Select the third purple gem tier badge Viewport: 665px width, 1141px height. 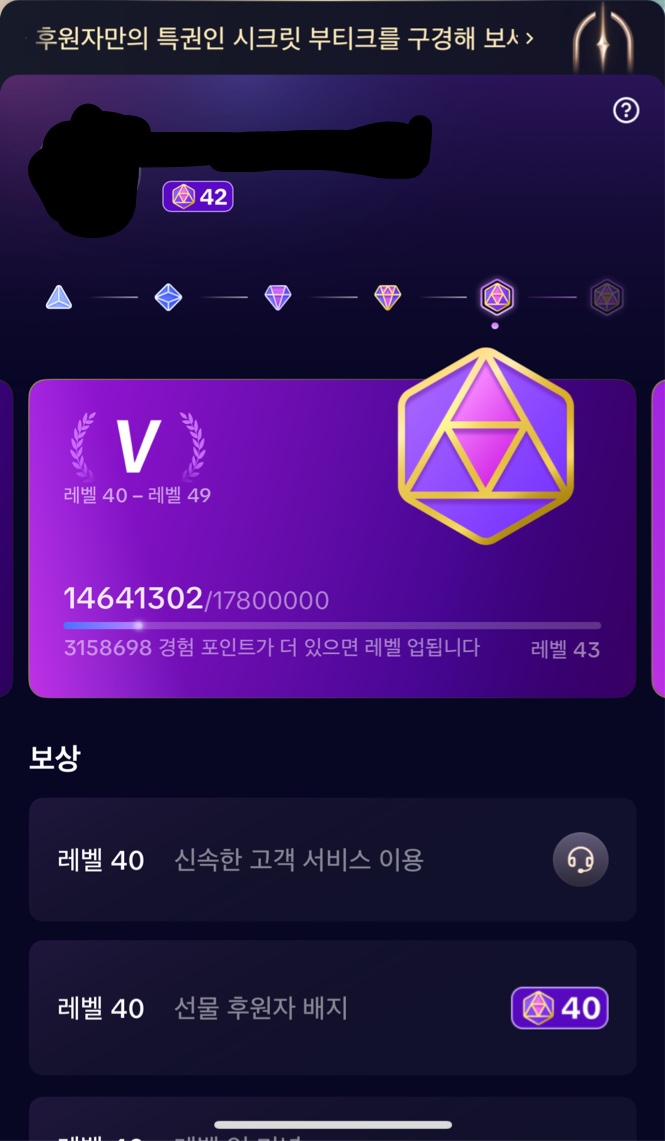coord(278,297)
